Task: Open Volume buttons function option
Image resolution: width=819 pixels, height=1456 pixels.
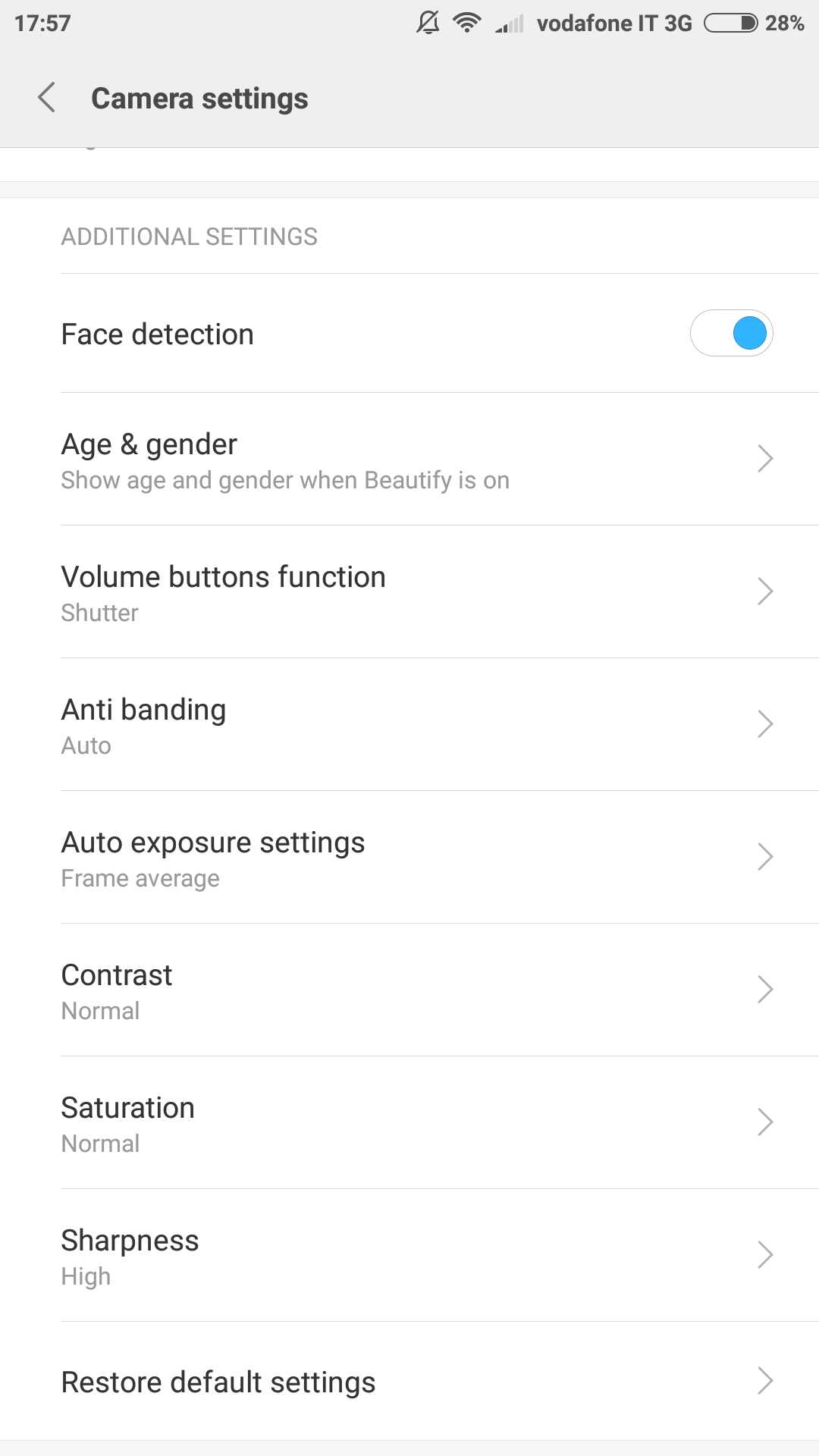Action: (409, 592)
